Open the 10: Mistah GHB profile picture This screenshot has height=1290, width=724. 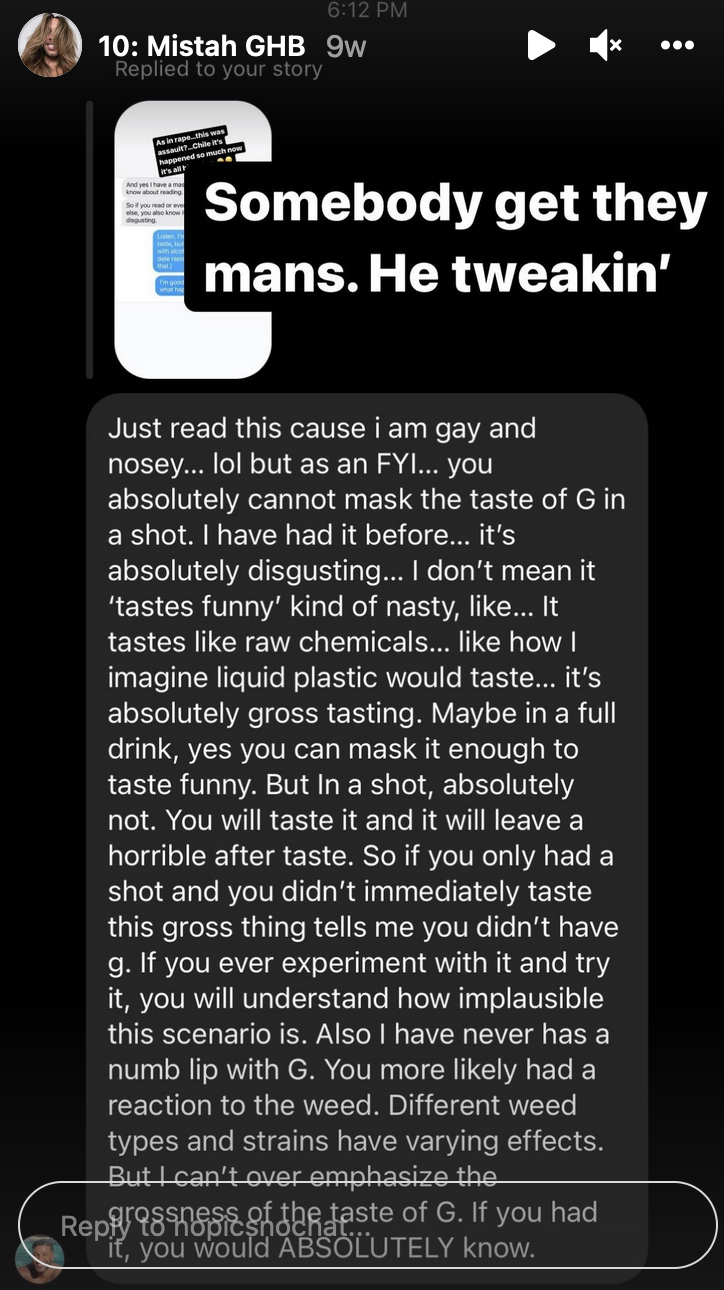tap(49, 45)
